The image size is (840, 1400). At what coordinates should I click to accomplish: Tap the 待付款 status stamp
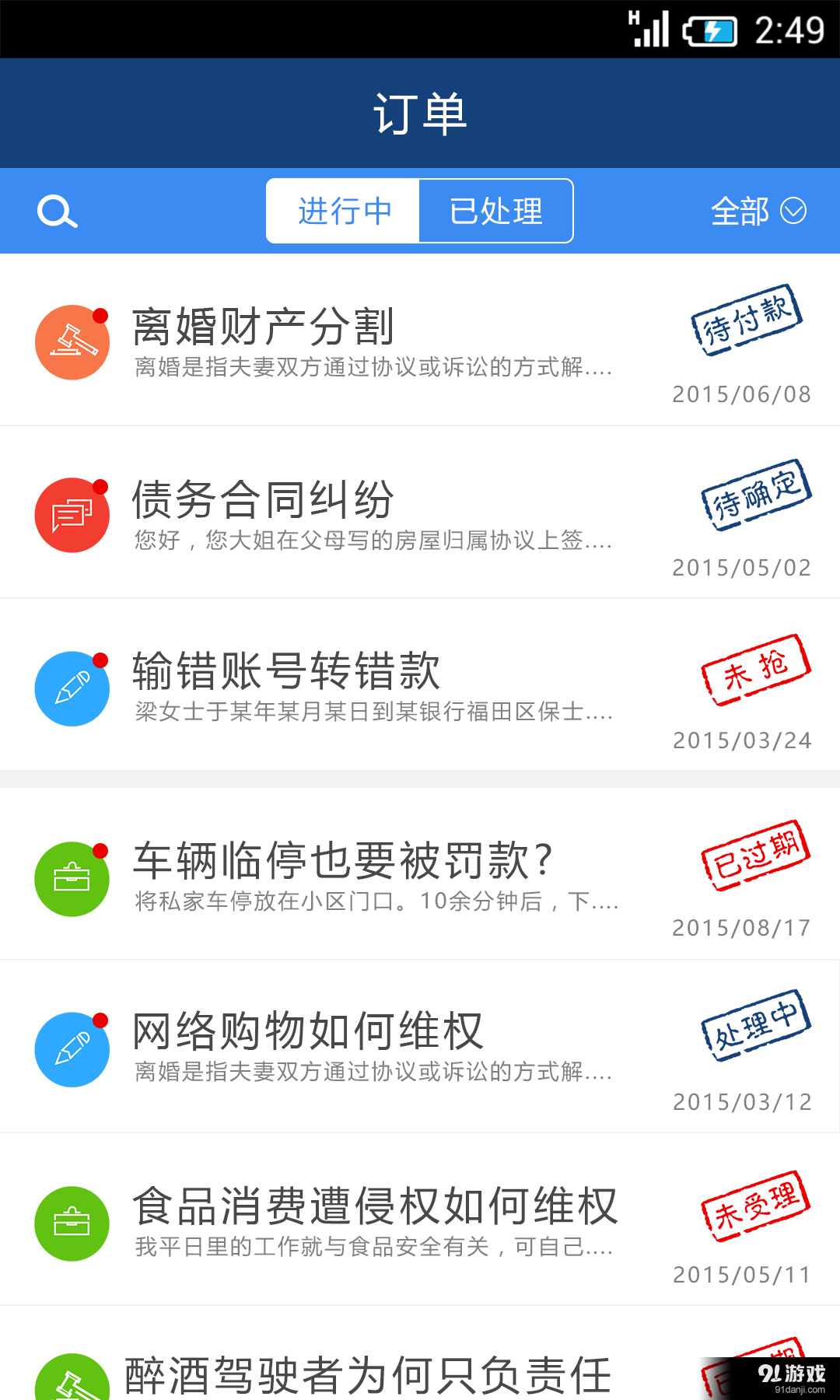pos(745,323)
